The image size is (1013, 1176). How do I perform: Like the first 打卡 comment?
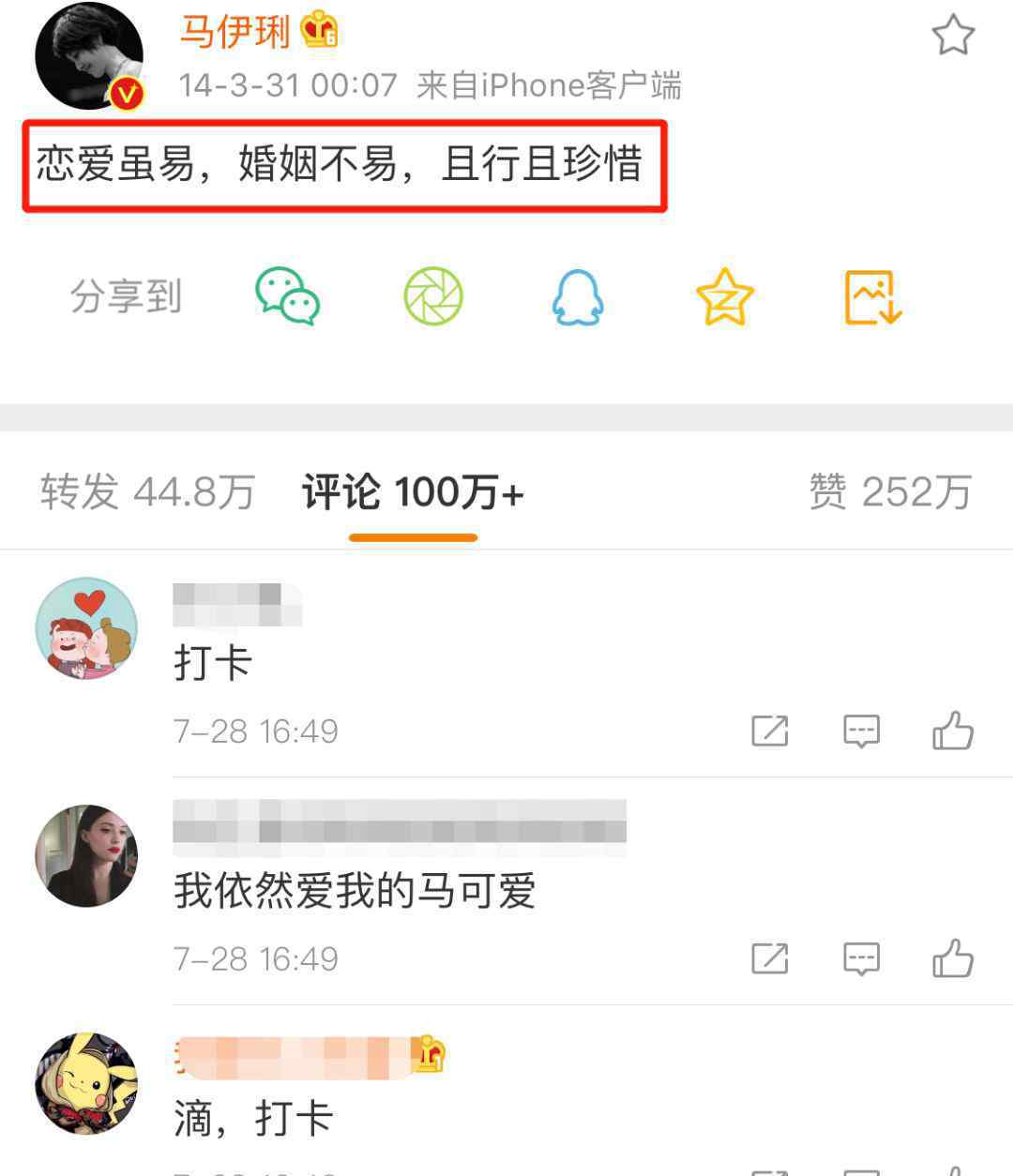tap(952, 731)
